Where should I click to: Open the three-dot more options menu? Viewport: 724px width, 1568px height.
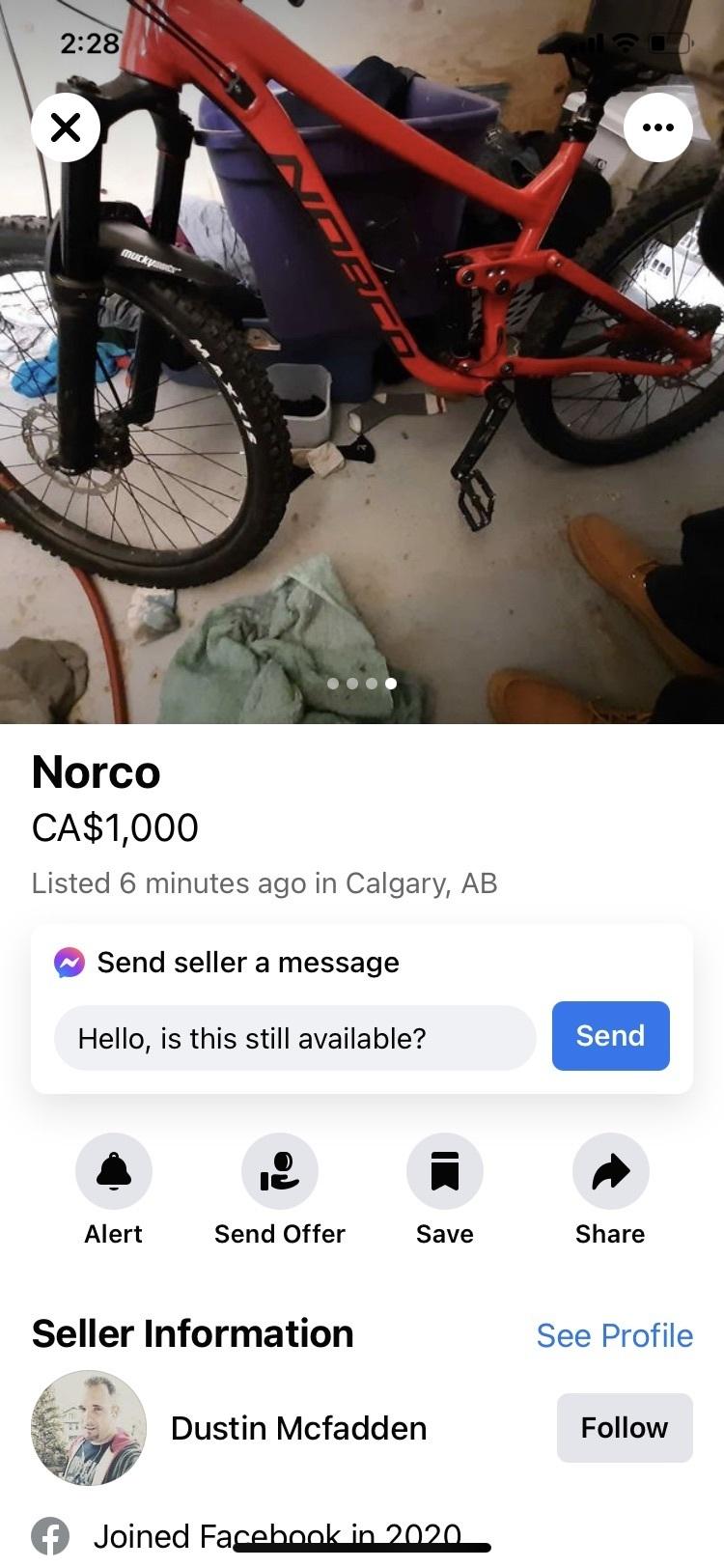tap(657, 127)
